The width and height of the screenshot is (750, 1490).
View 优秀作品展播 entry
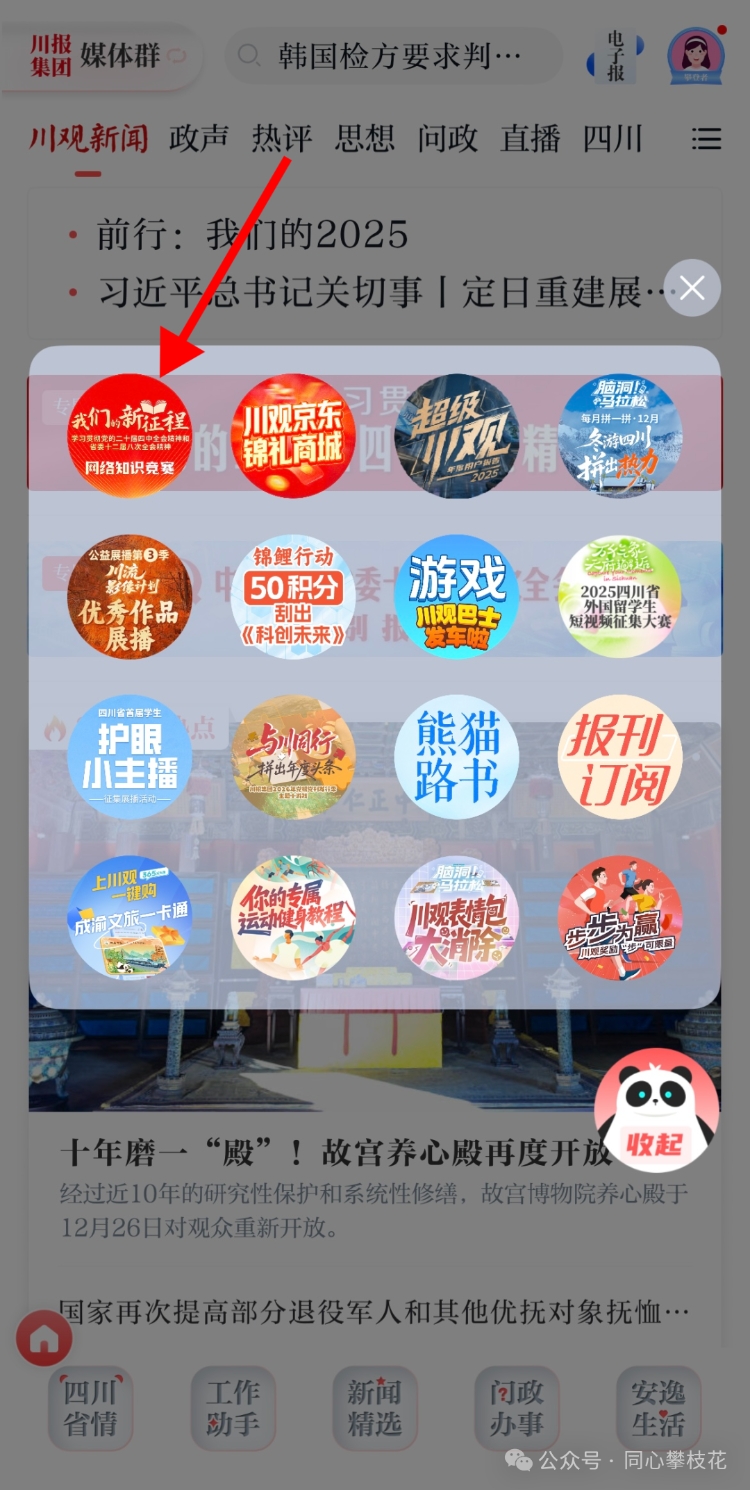129,597
